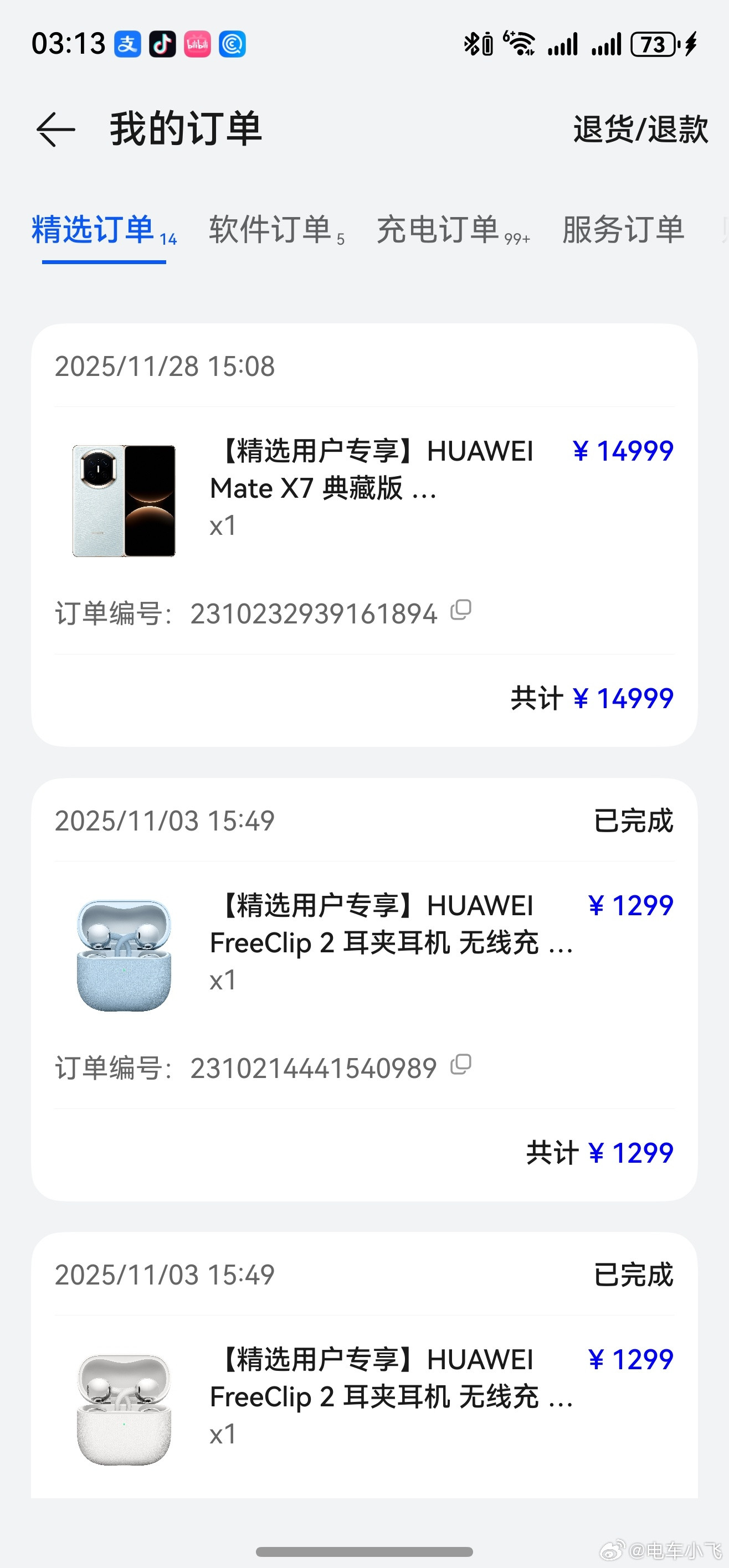Tap the bilibili icon in the status bar
This screenshot has width=729, height=1568.
coord(198,43)
